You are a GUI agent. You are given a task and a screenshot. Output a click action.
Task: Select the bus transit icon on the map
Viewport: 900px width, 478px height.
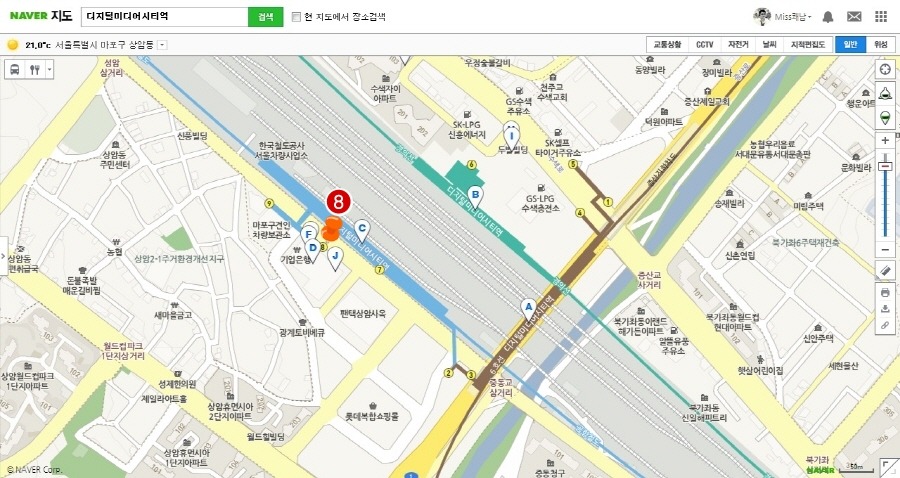(16, 70)
